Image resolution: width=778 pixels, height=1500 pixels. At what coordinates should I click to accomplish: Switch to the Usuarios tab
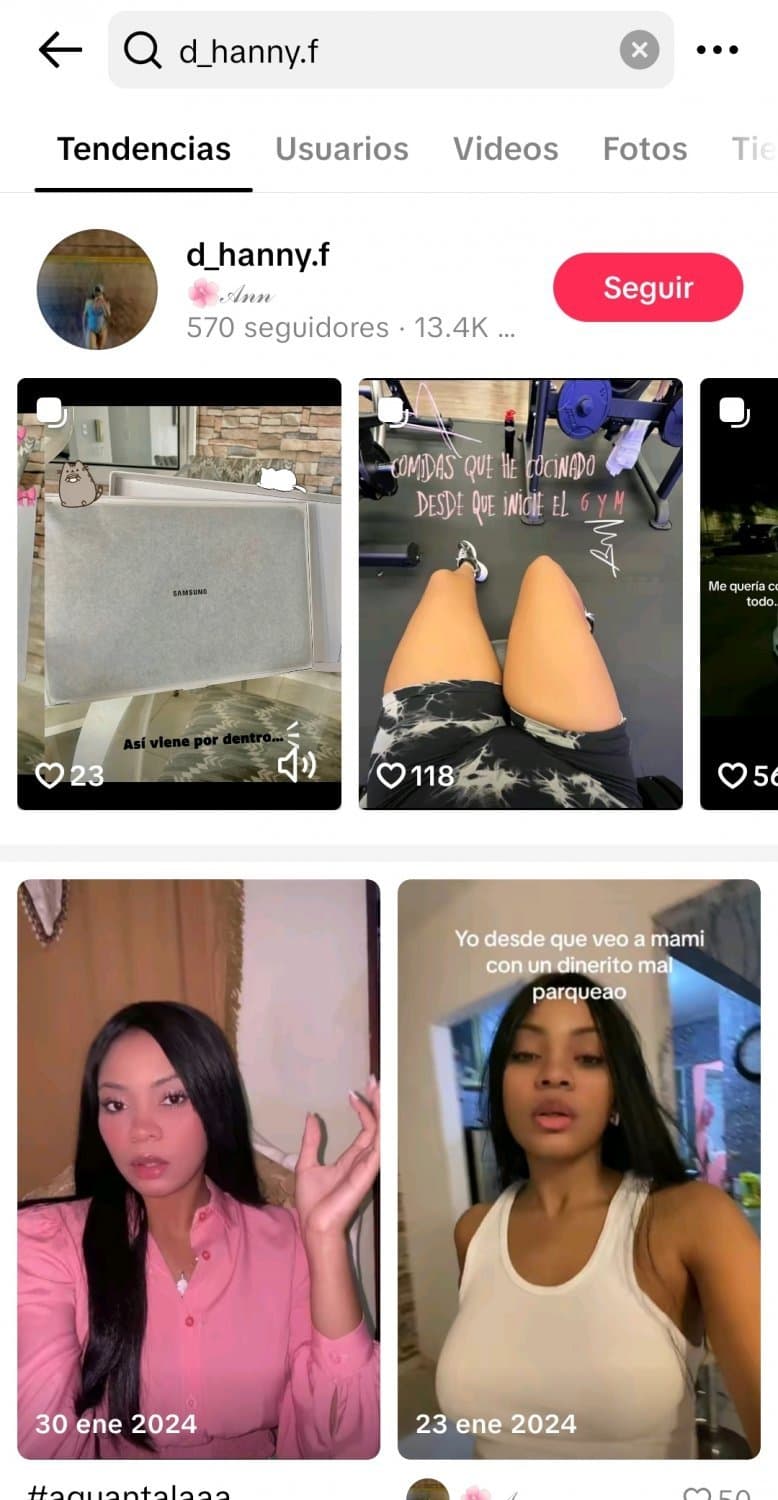click(342, 149)
